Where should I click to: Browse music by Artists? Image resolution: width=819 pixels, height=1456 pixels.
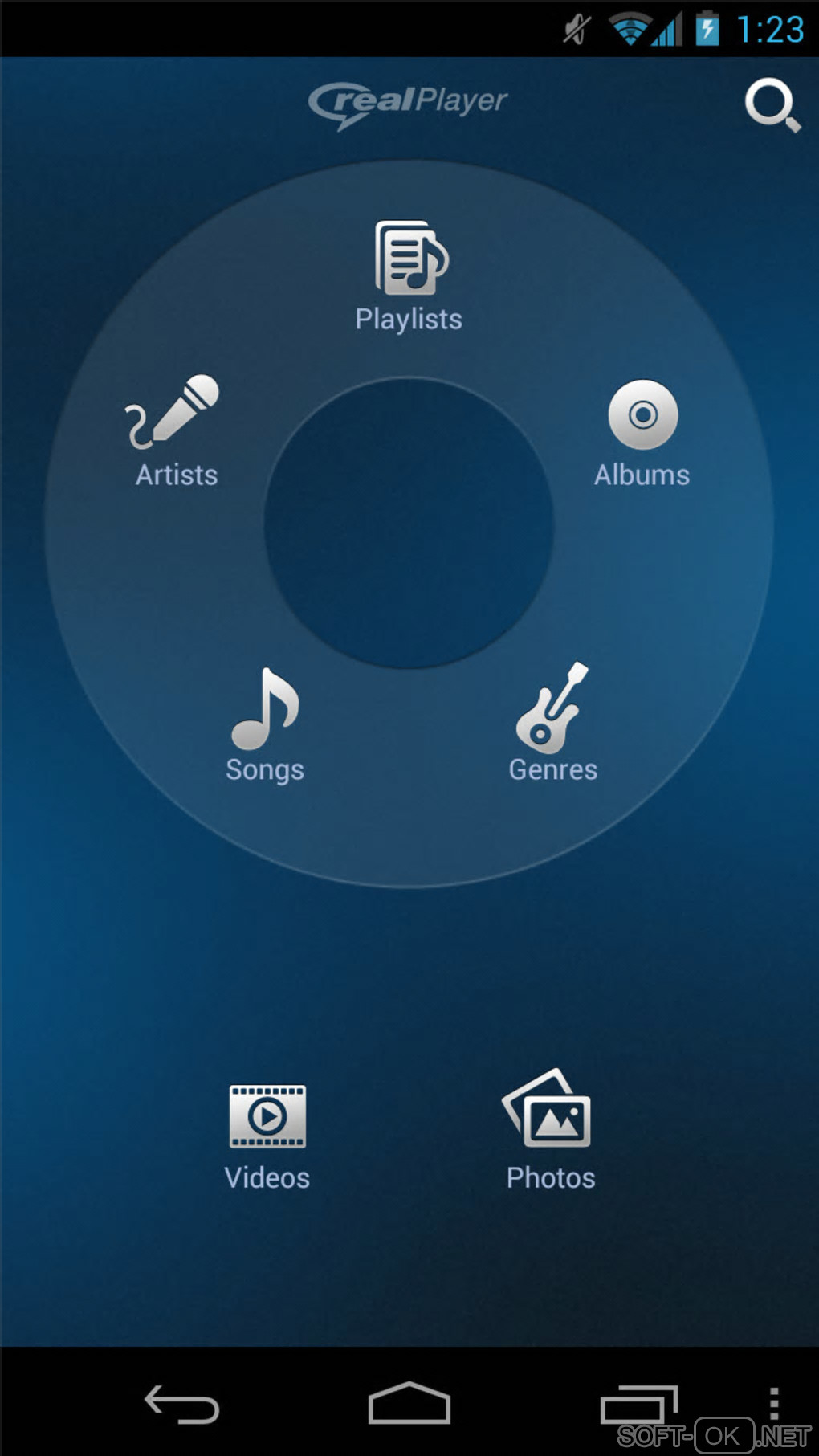pyautogui.click(x=175, y=431)
